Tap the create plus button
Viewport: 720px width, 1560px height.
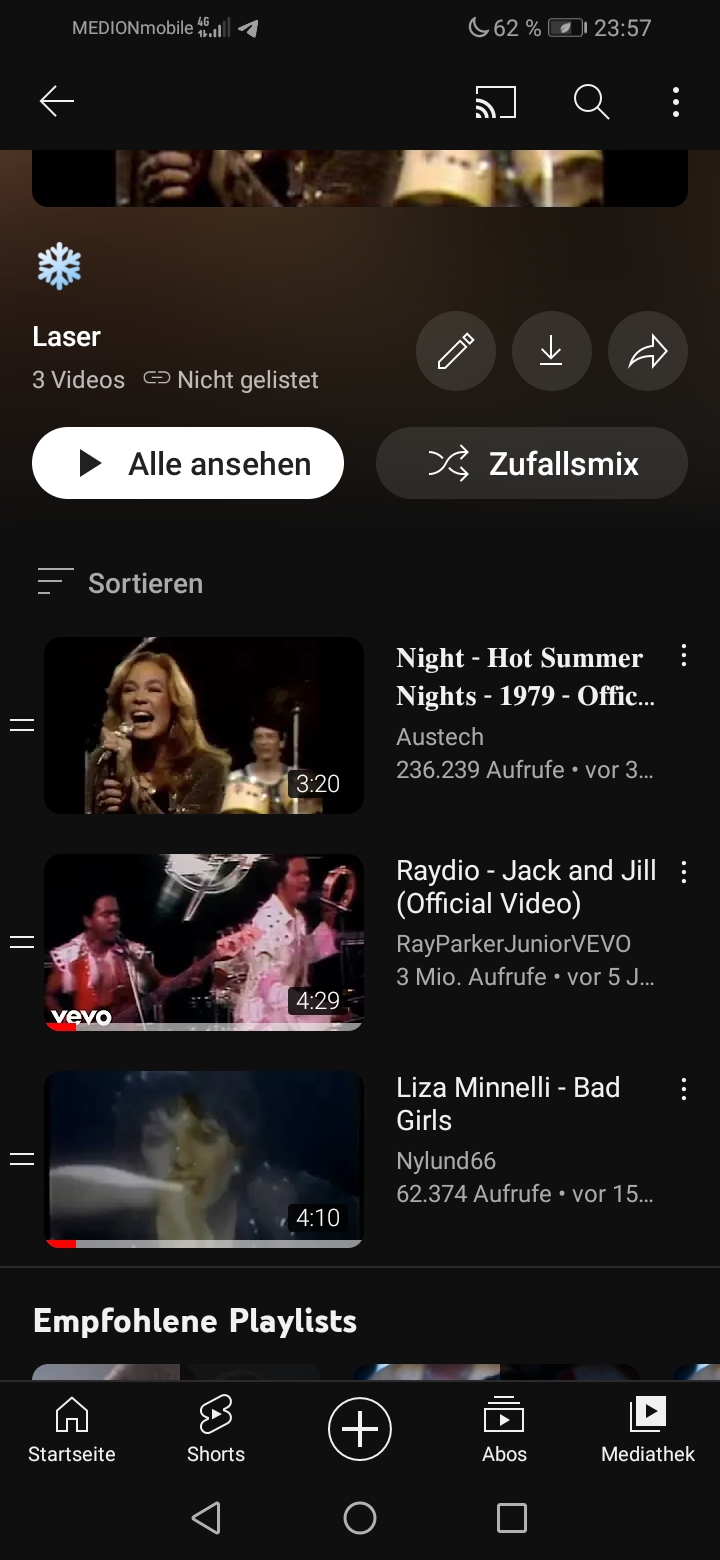[360, 1430]
